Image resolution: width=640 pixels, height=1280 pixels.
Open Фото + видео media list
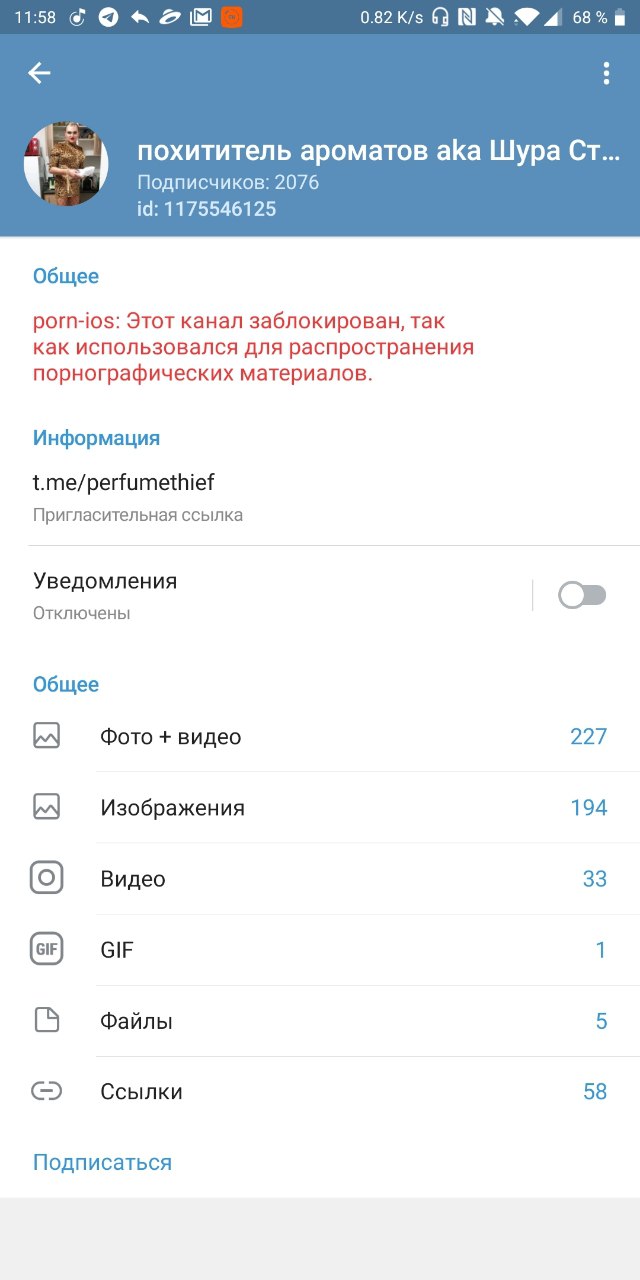[x=320, y=737]
